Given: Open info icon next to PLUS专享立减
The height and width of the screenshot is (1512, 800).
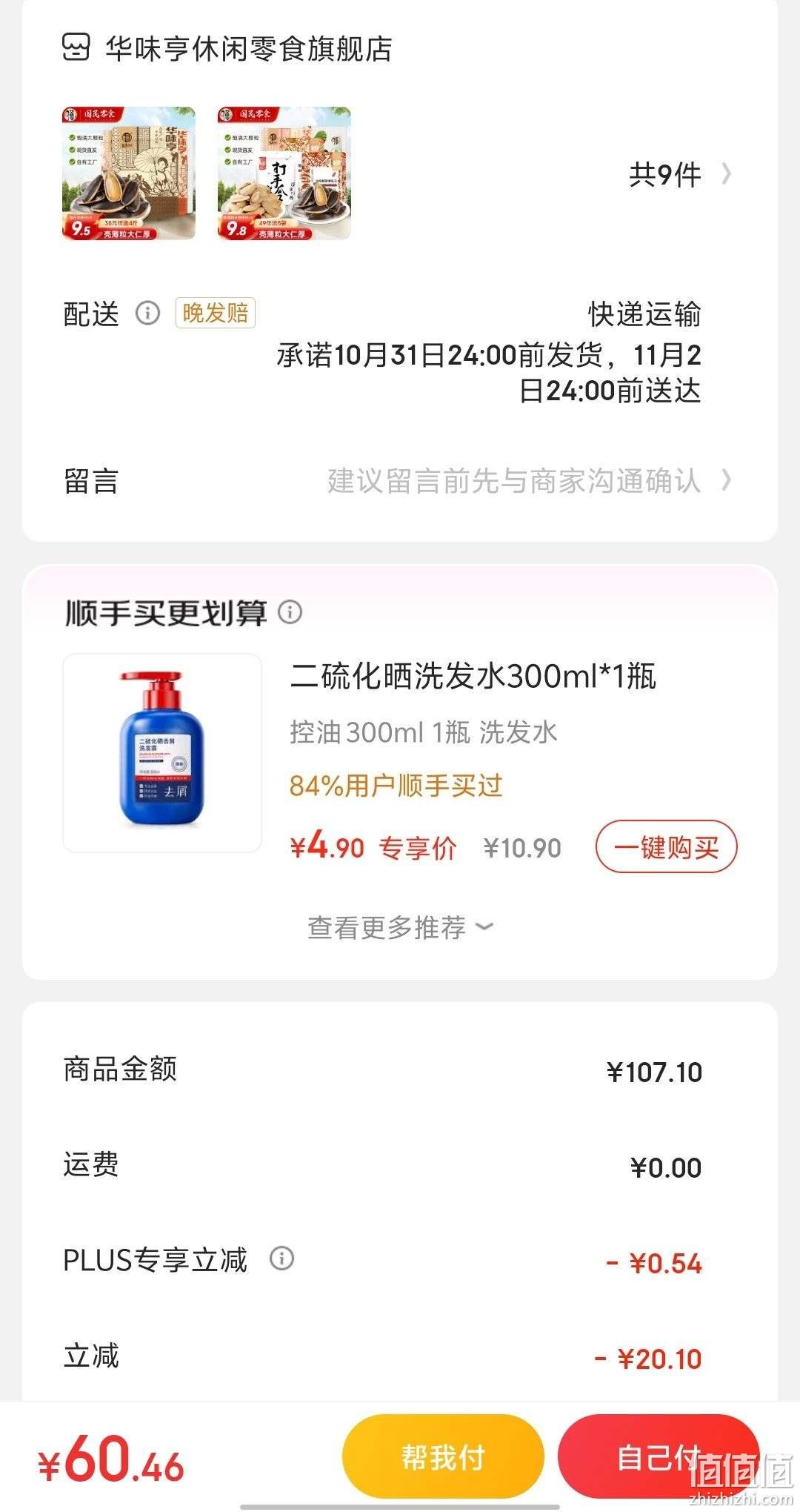Looking at the screenshot, I should click(281, 1259).
